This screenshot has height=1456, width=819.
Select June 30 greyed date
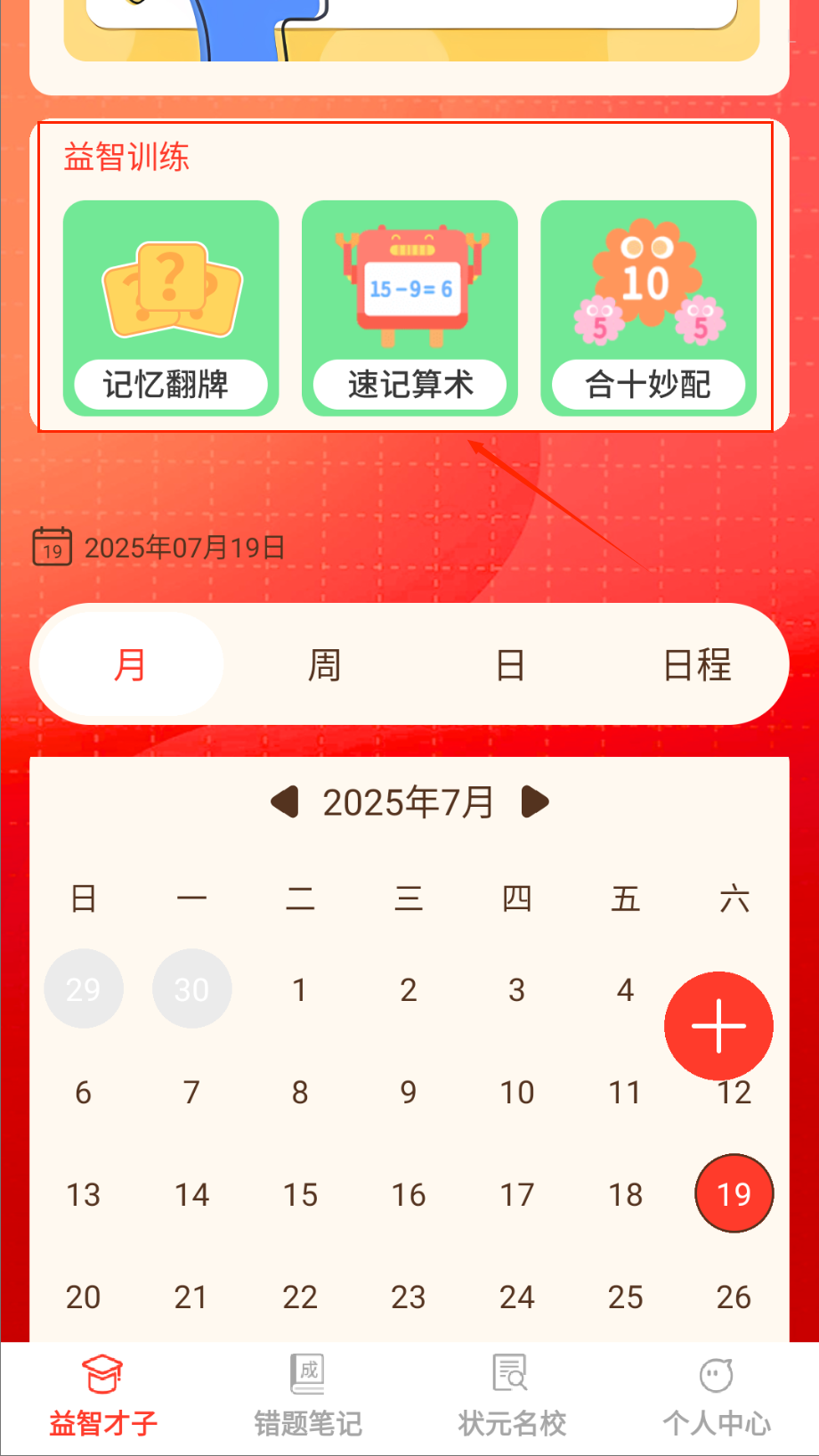coord(191,989)
